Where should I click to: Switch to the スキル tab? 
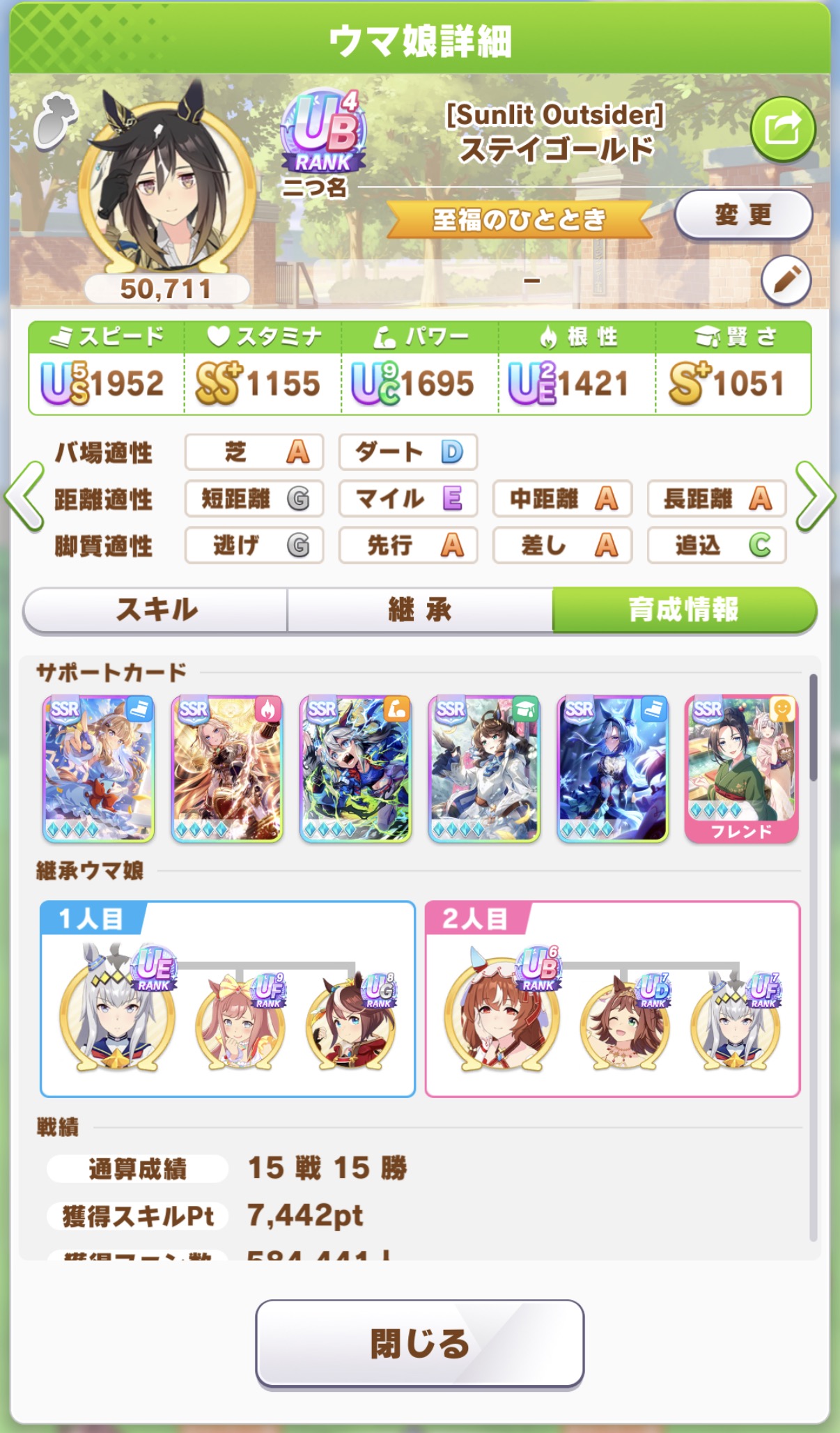point(156,610)
